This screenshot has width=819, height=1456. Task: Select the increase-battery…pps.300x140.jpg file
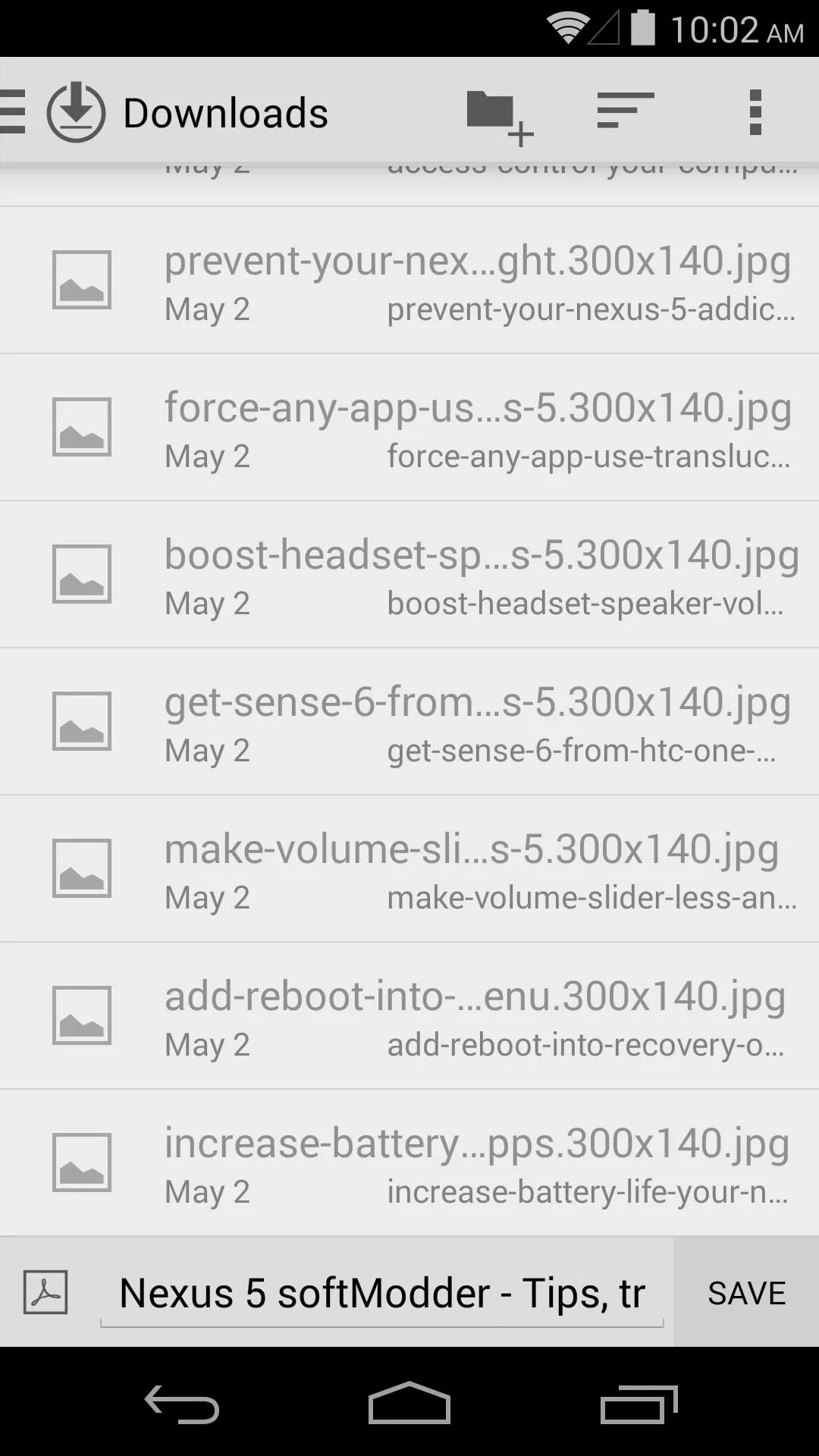[409, 1163]
